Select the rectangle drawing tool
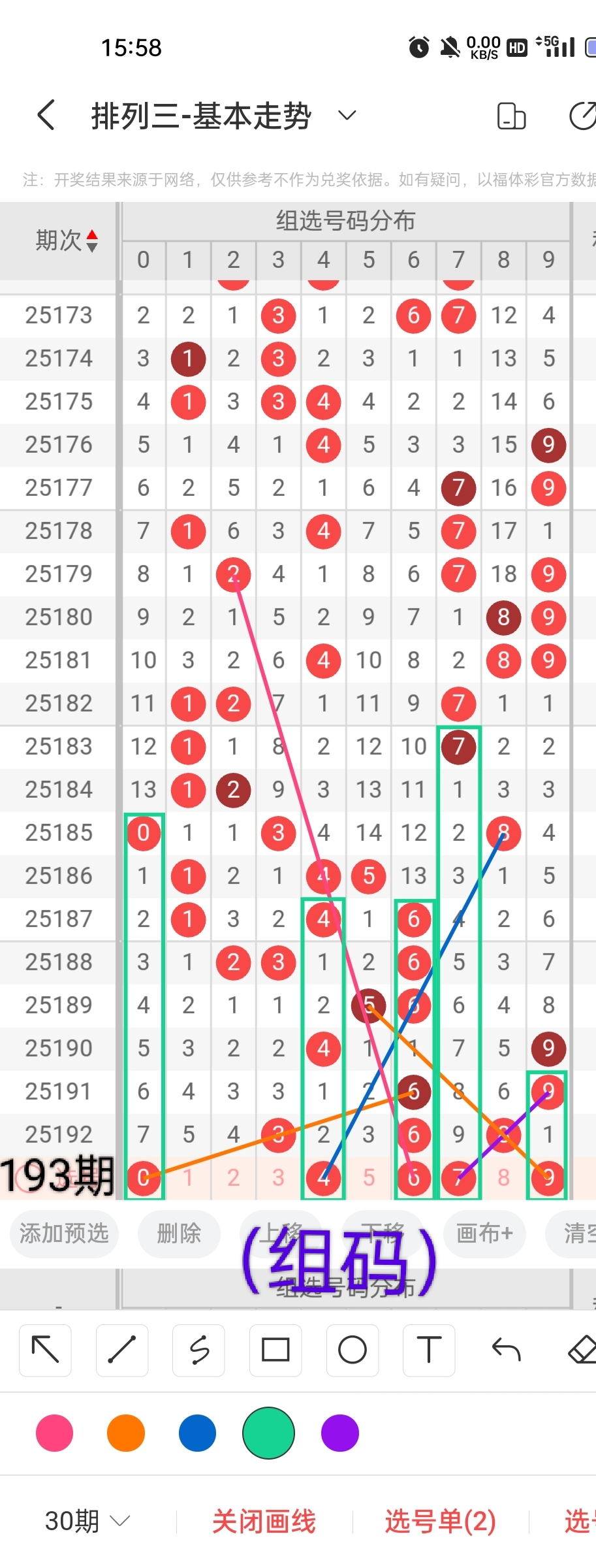 [275, 1350]
